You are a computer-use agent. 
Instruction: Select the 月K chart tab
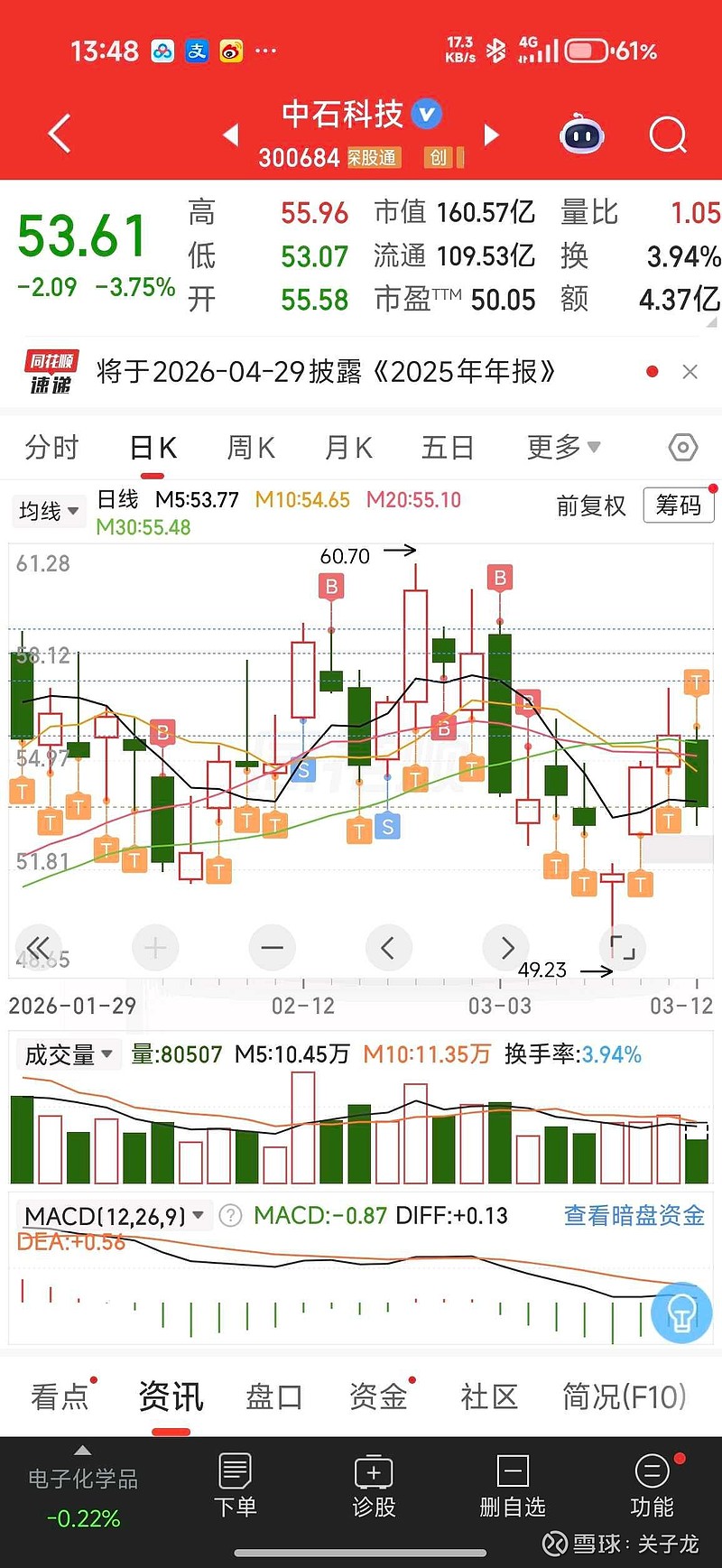pyautogui.click(x=348, y=447)
